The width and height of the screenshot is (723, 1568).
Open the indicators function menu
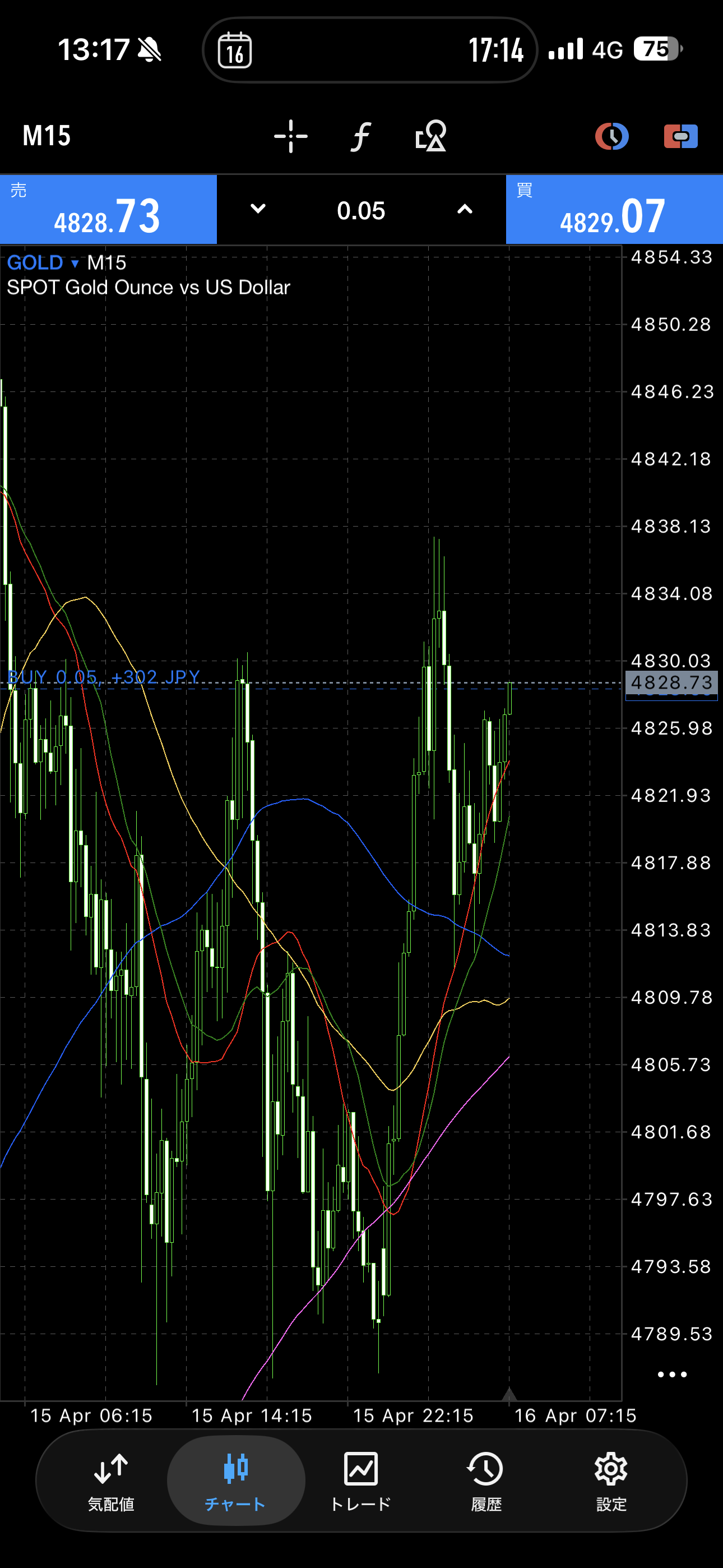pyautogui.click(x=361, y=136)
